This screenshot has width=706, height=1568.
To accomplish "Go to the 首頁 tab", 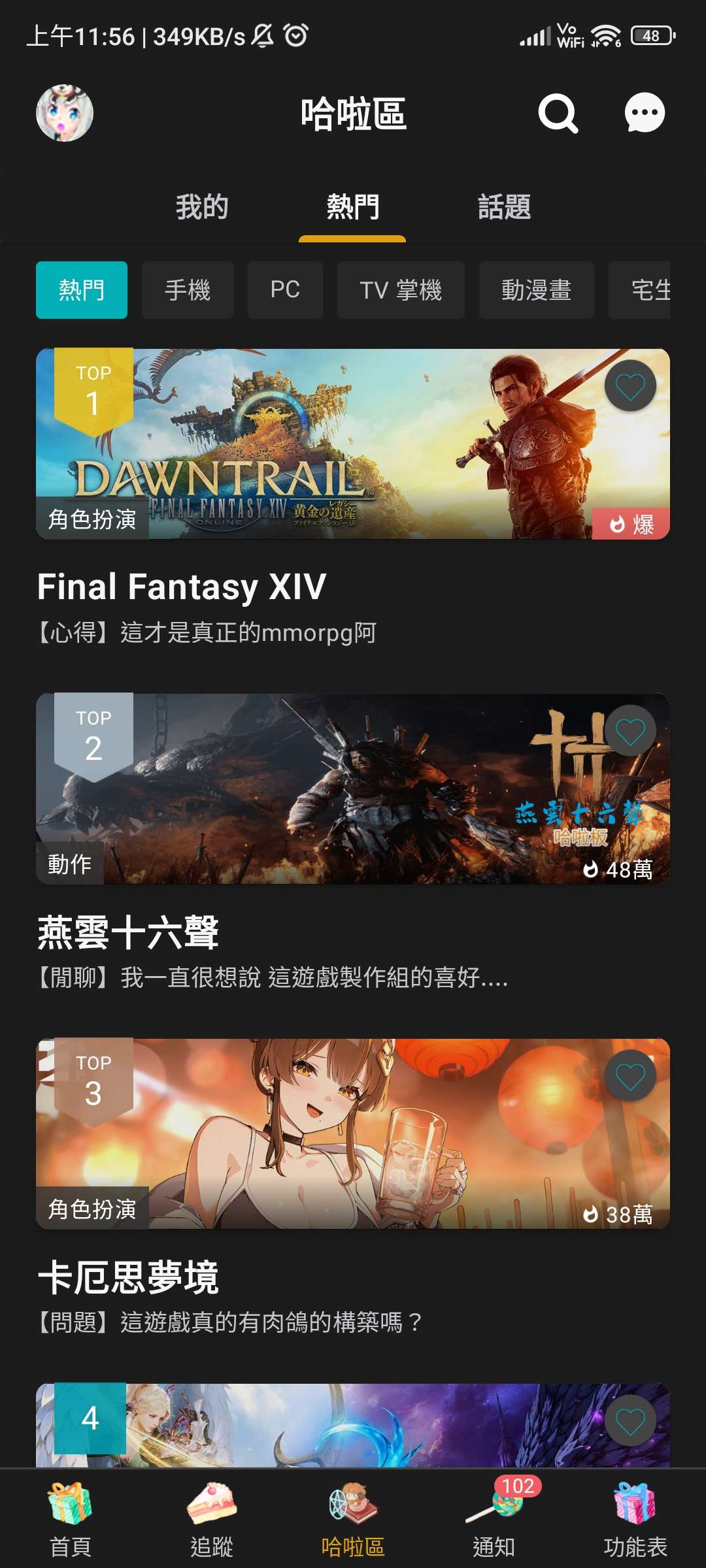I will coord(71,1520).
